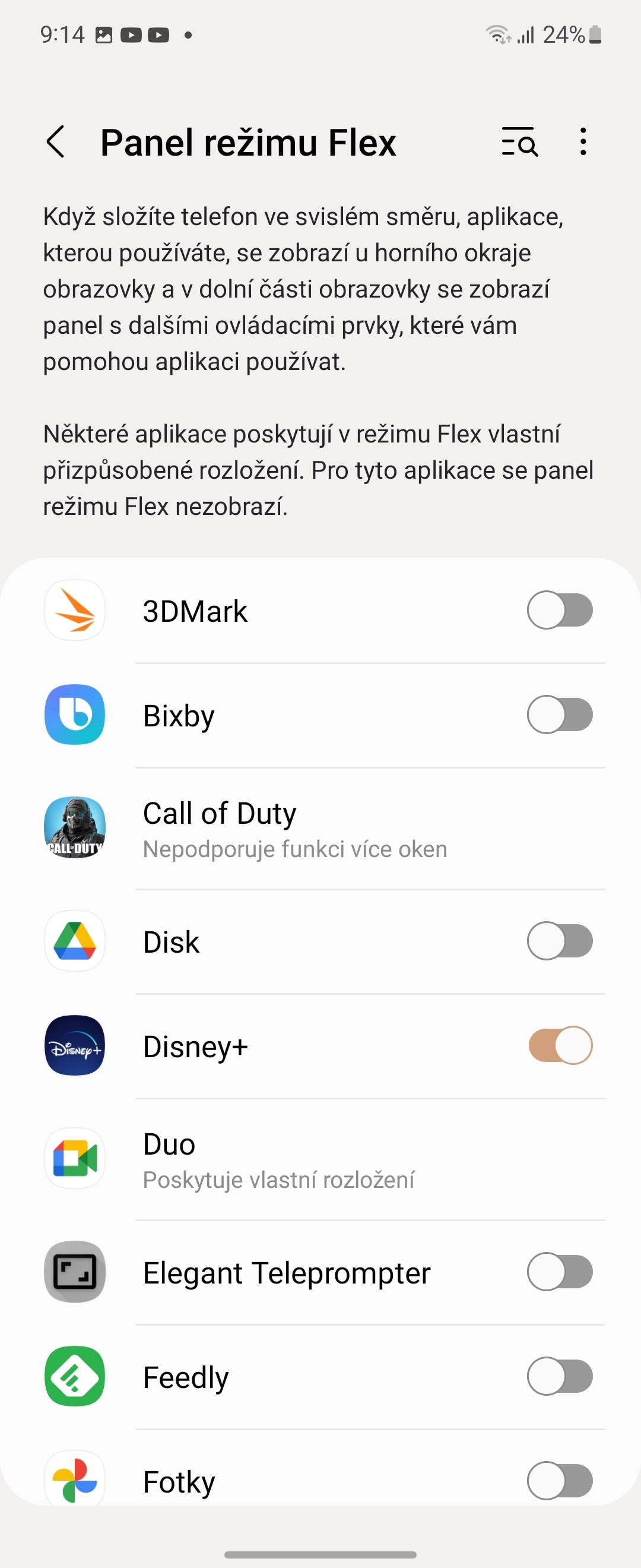Enable the toggle for Fotky
Viewport: 641px width, 1568px height.
pos(560,1481)
